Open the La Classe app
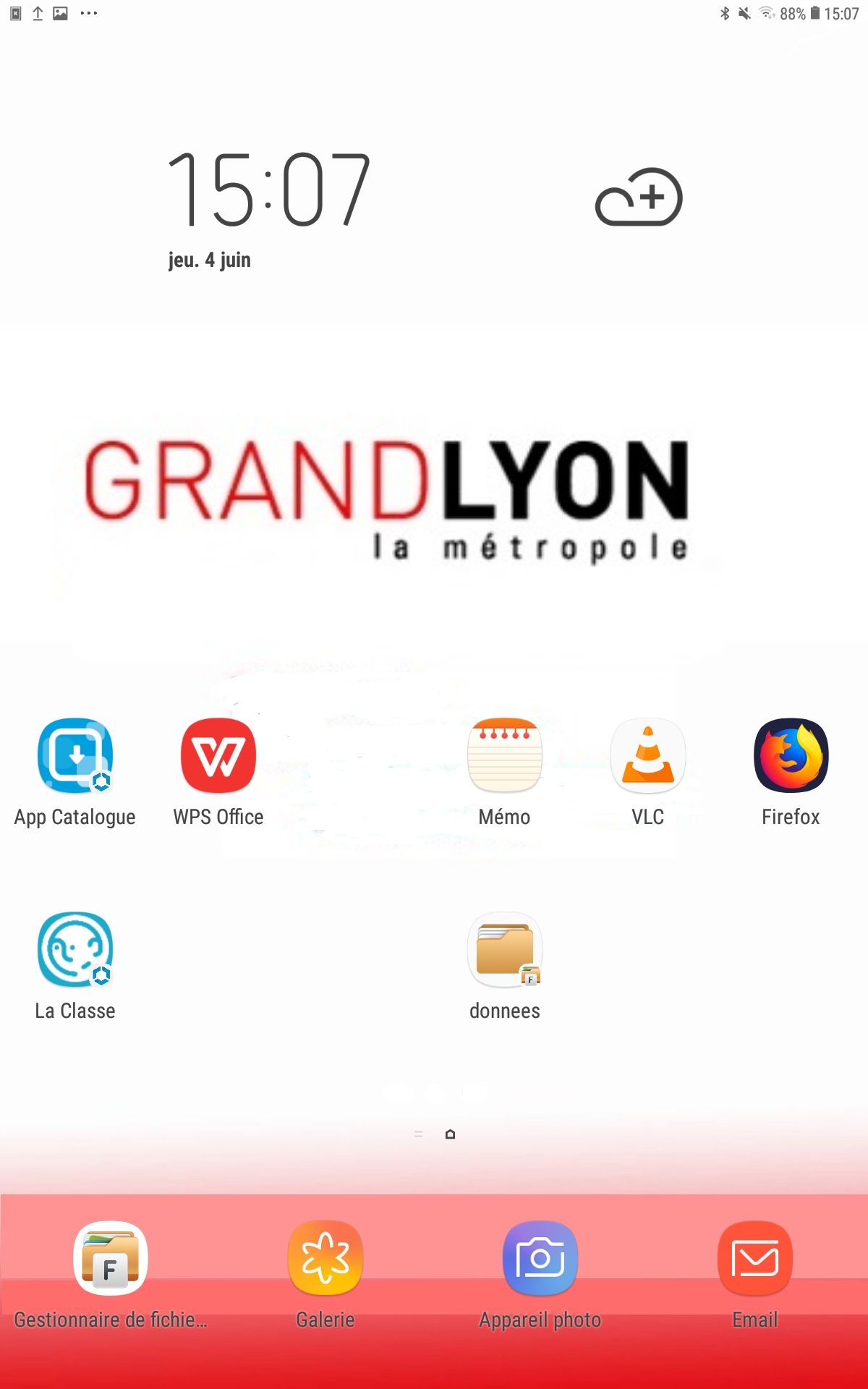Image resolution: width=868 pixels, height=1389 pixels. tap(75, 950)
